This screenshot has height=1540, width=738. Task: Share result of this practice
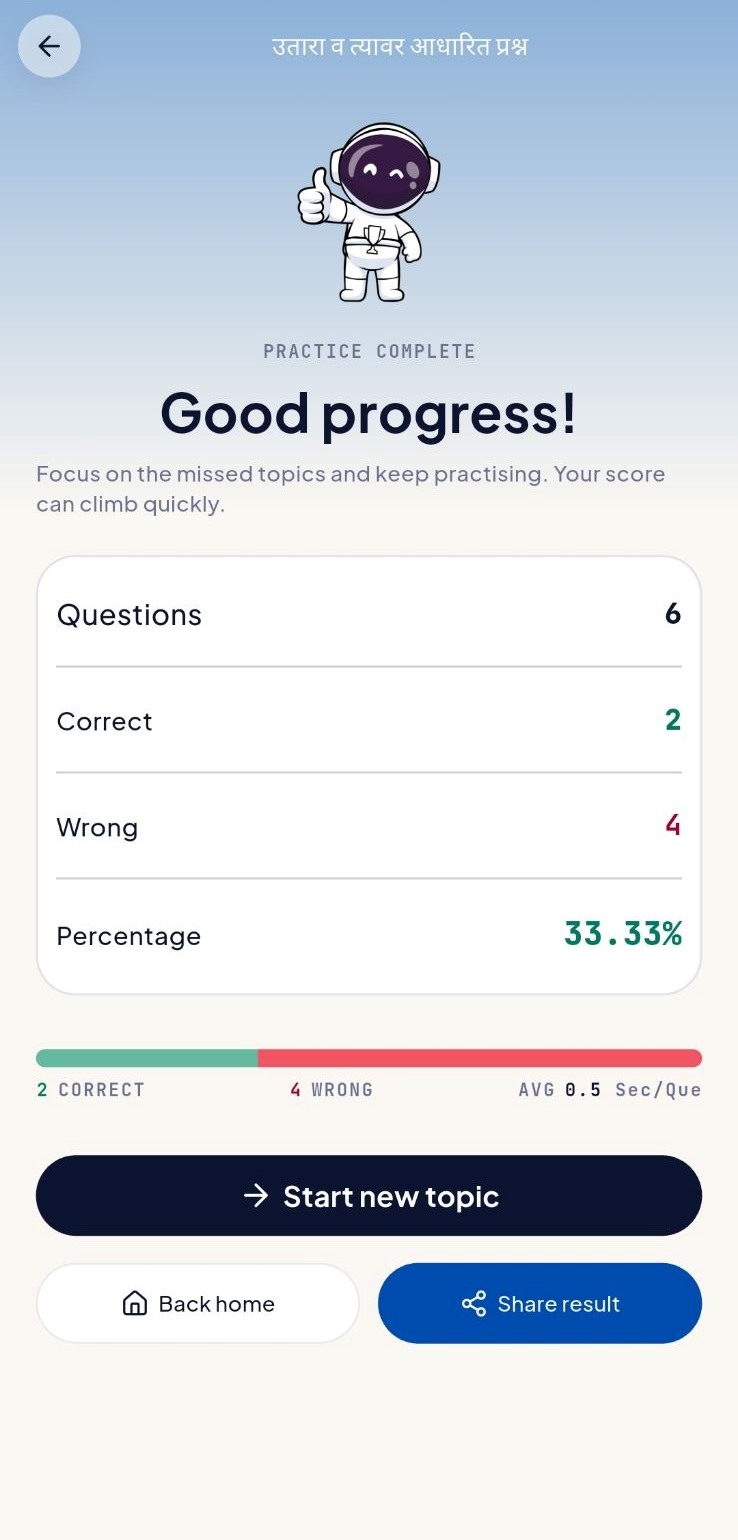click(x=540, y=1303)
